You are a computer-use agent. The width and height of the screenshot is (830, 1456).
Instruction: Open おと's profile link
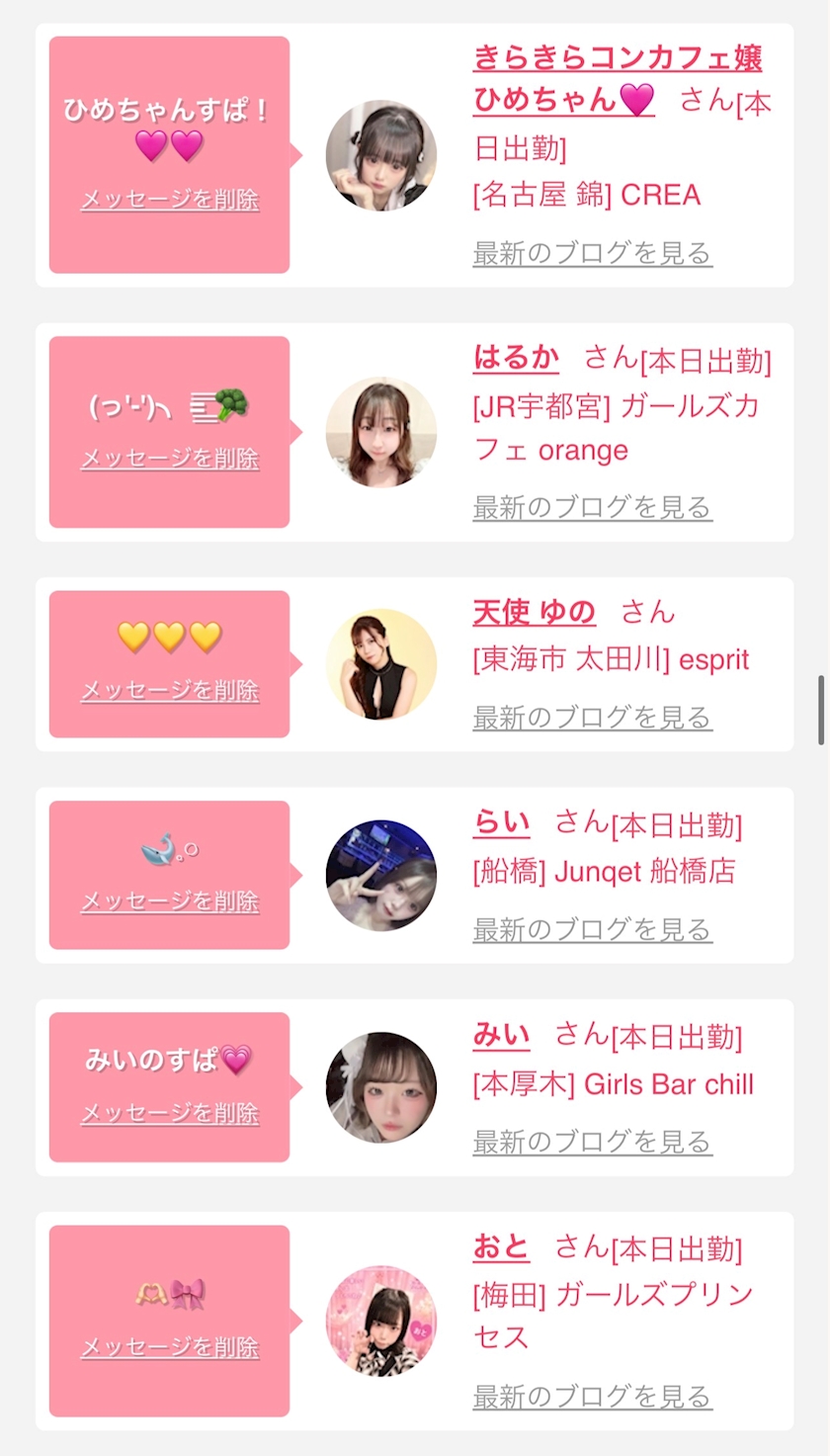click(x=501, y=1247)
